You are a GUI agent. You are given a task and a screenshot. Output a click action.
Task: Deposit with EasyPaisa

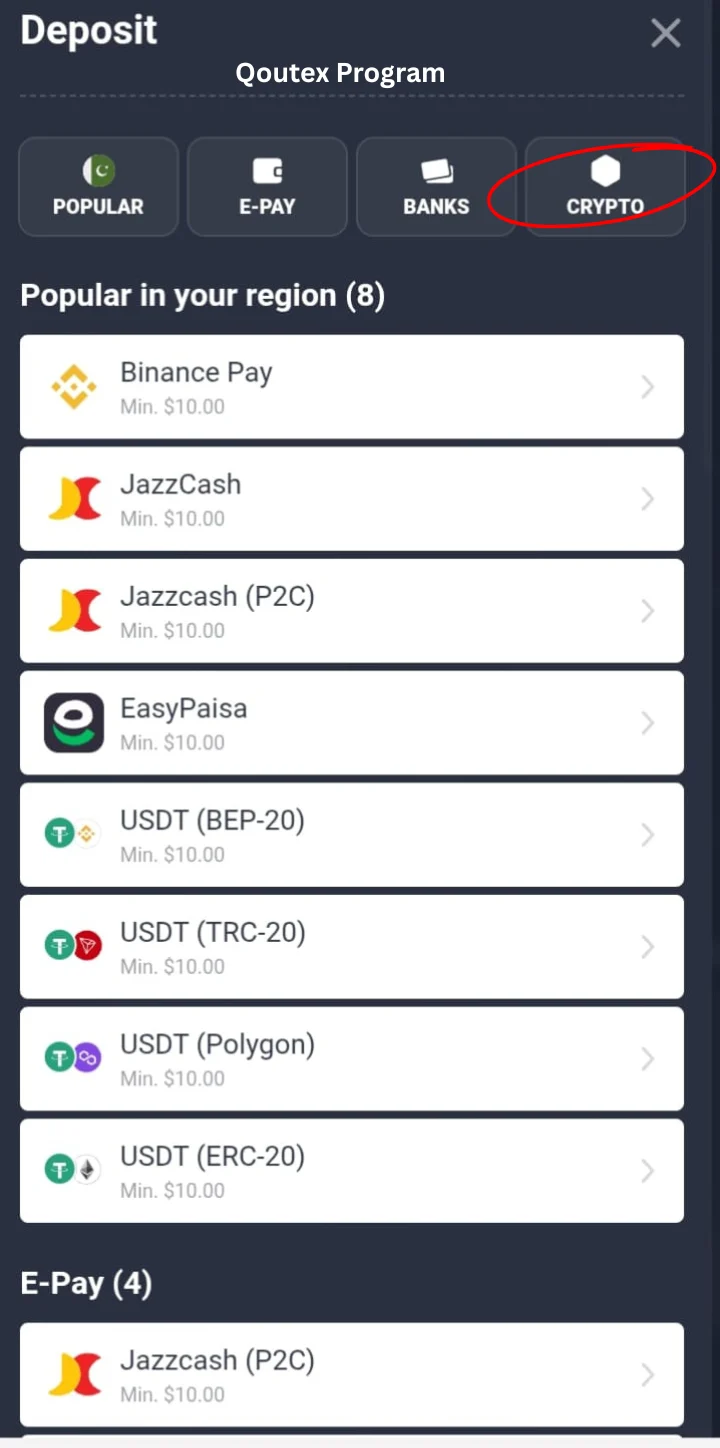pos(351,723)
